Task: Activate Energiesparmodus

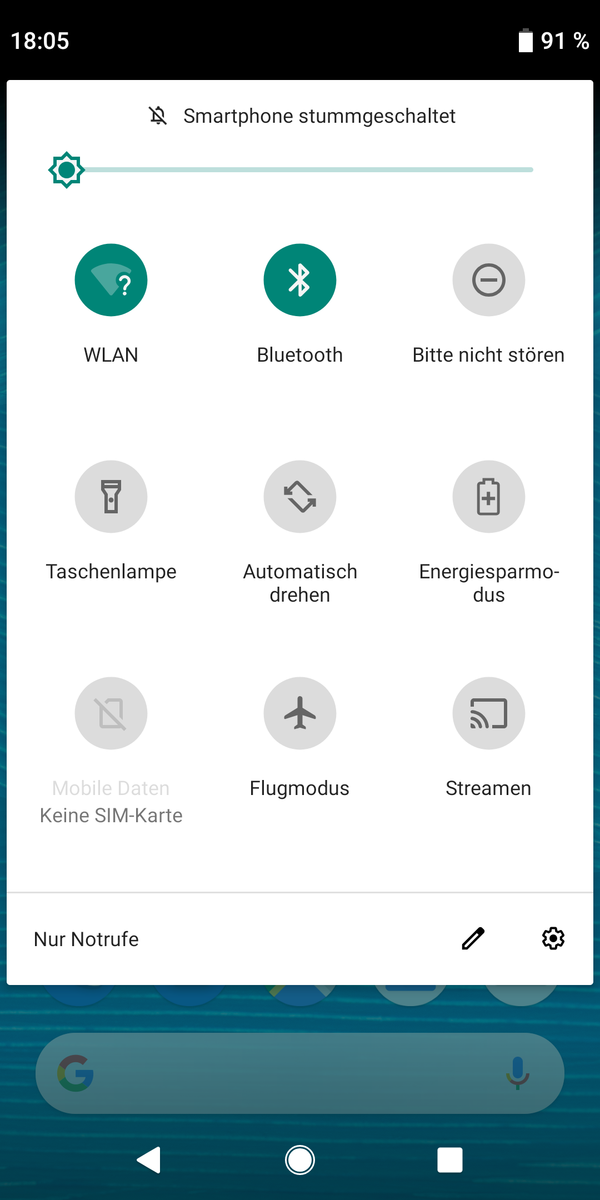Action: (488, 497)
